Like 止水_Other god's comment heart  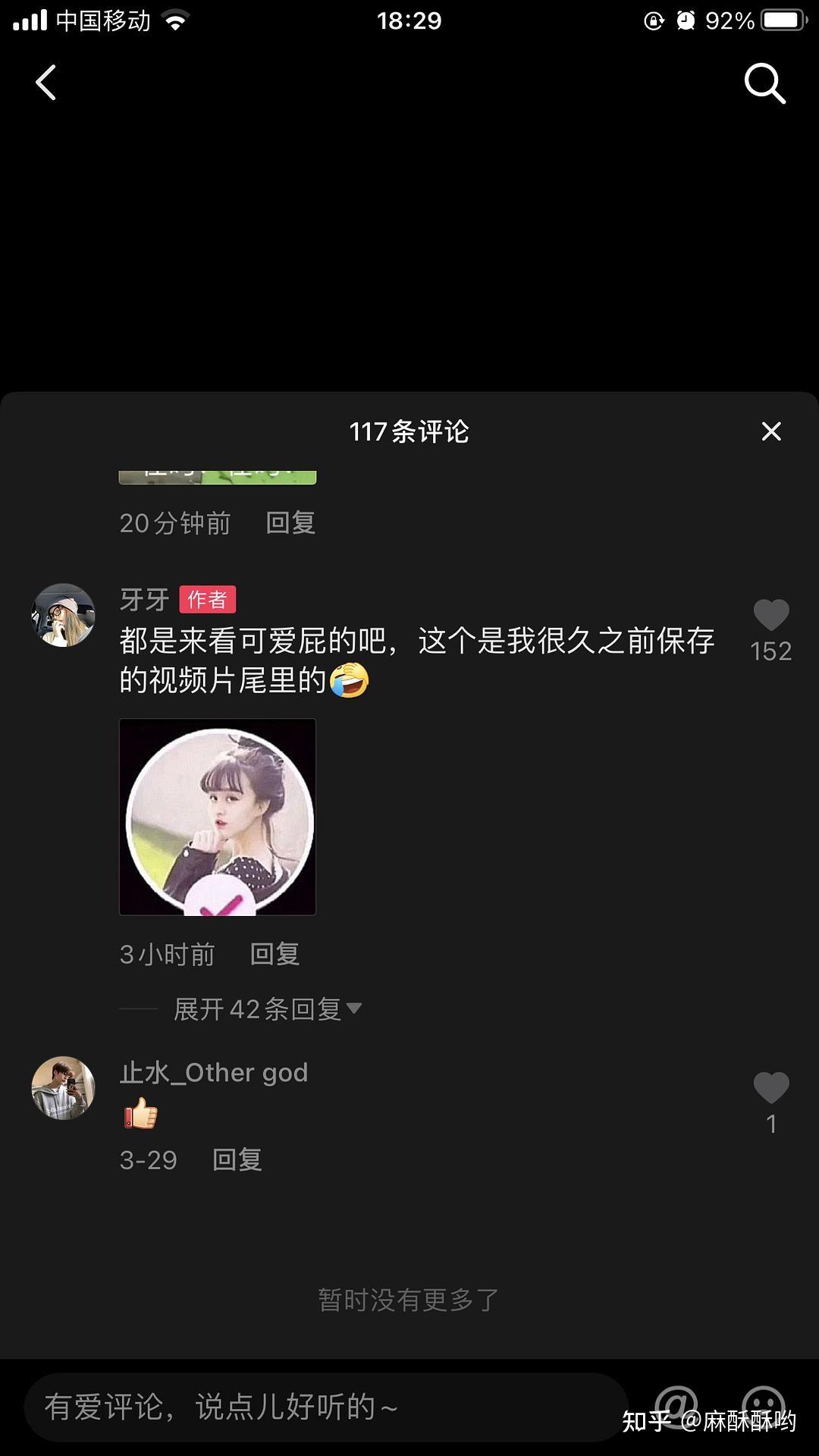771,1087
